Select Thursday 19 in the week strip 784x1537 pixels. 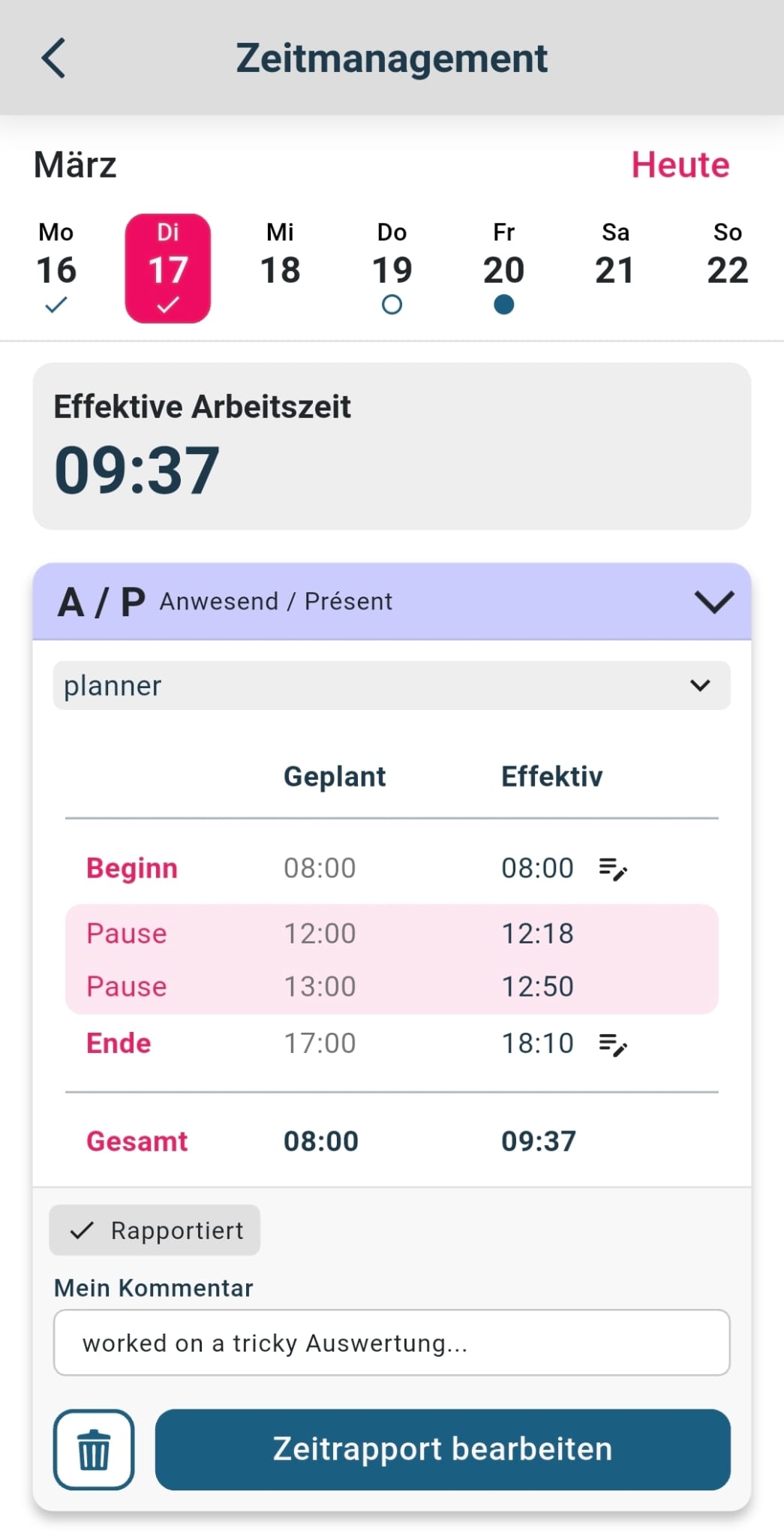[392, 269]
